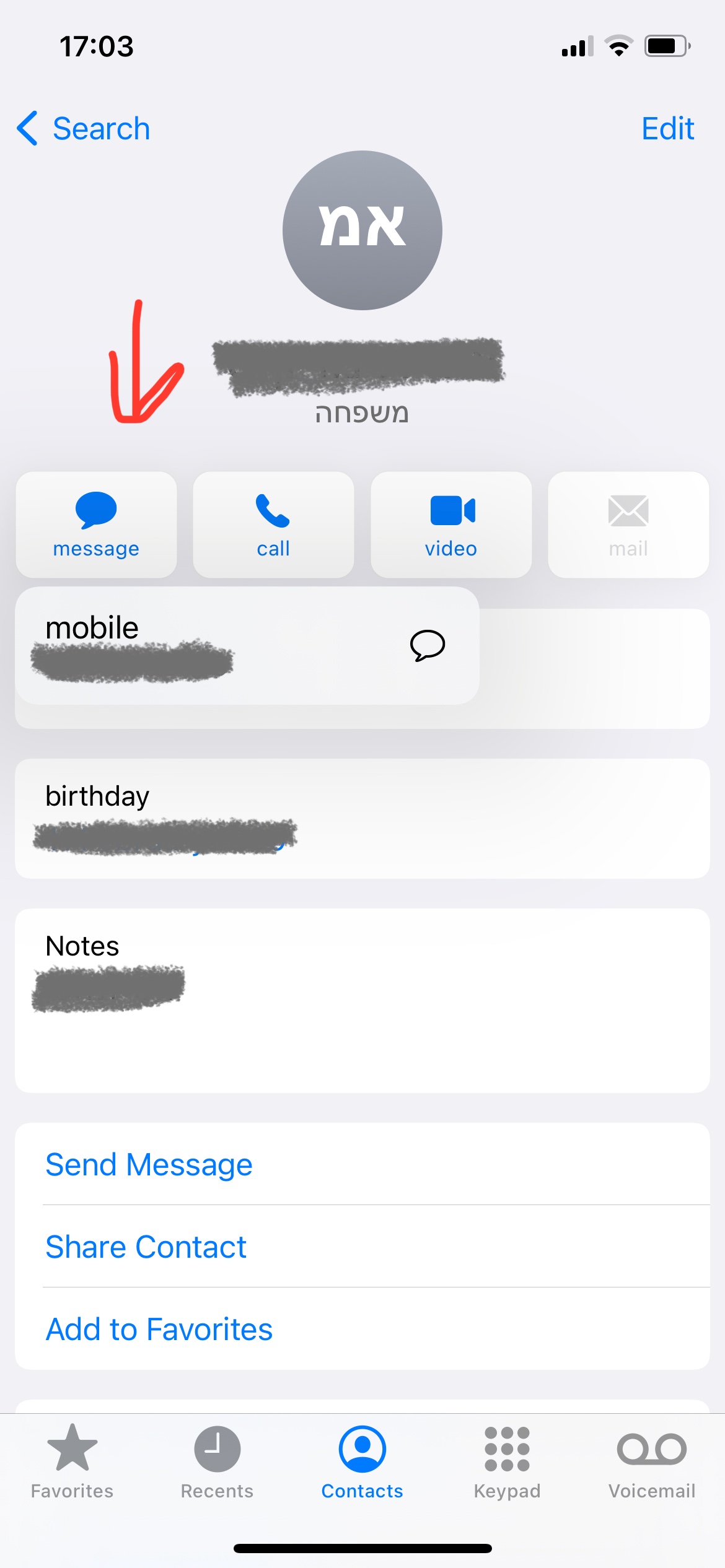This screenshot has height=1568, width=725.
Task: Go to the Voicemail tab
Action: (x=652, y=1461)
